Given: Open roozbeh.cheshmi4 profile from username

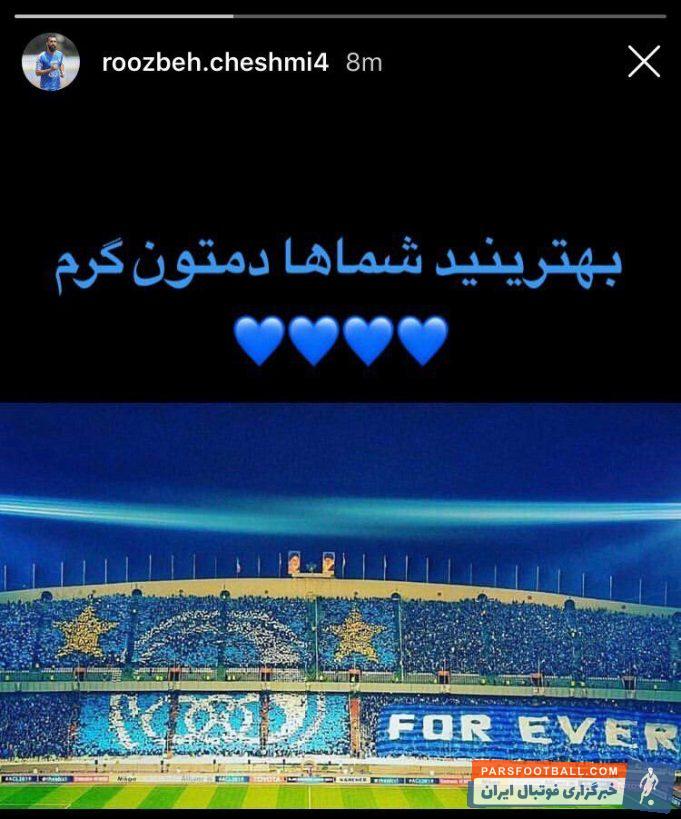Looking at the screenshot, I should pos(214,62).
